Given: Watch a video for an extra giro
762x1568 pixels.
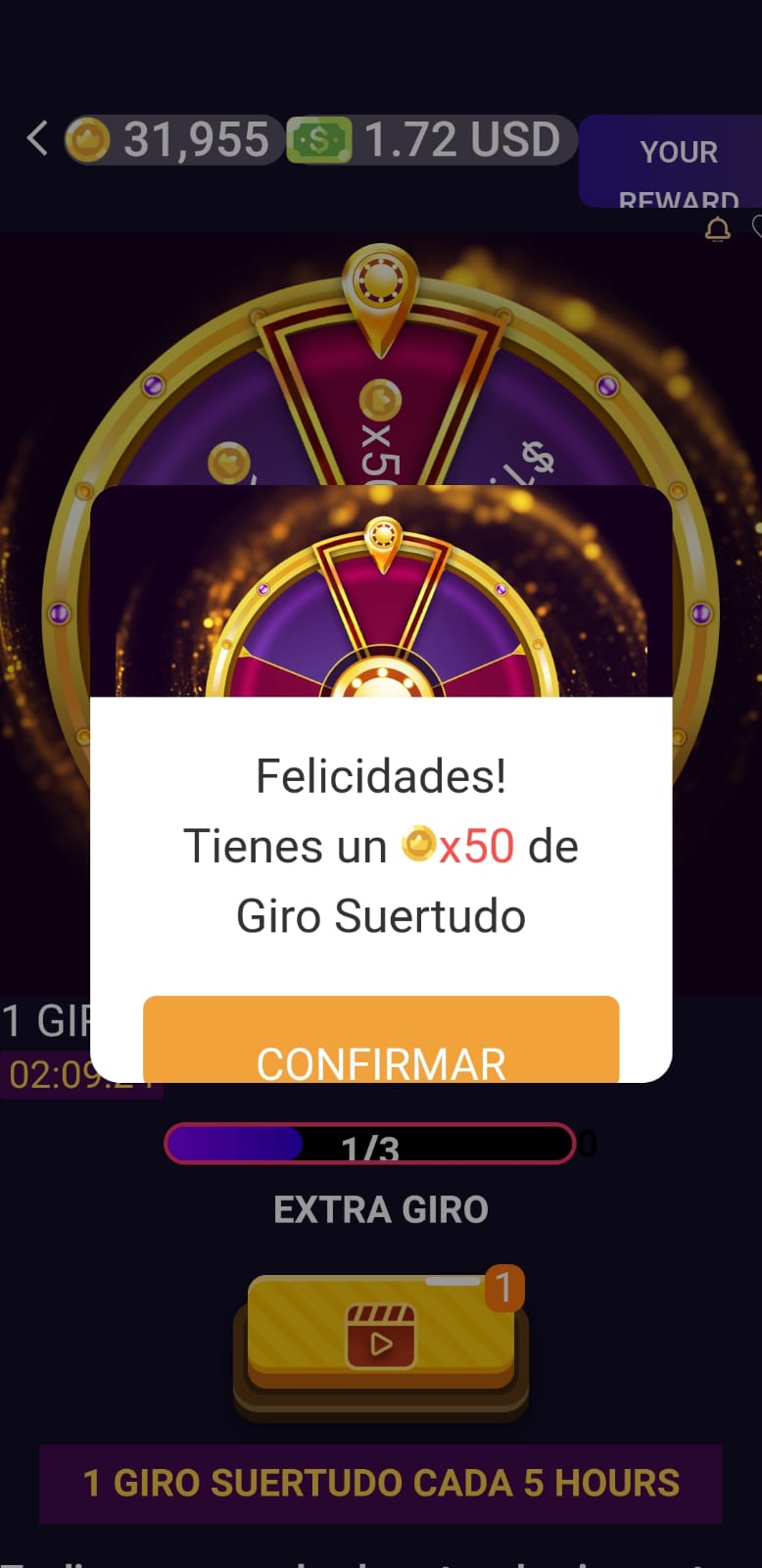Looking at the screenshot, I should [381, 1335].
